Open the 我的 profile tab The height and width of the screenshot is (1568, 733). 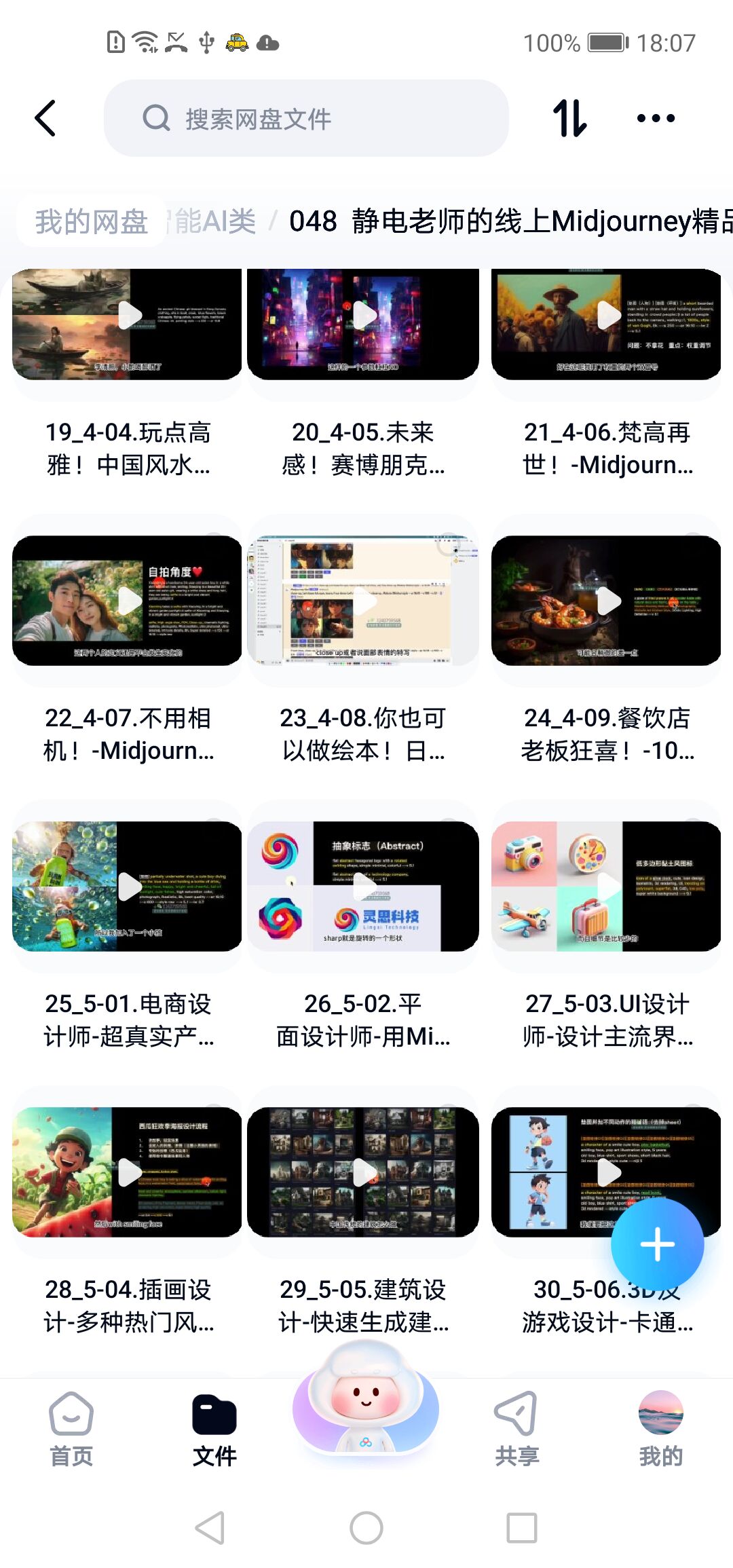click(x=660, y=1430)
